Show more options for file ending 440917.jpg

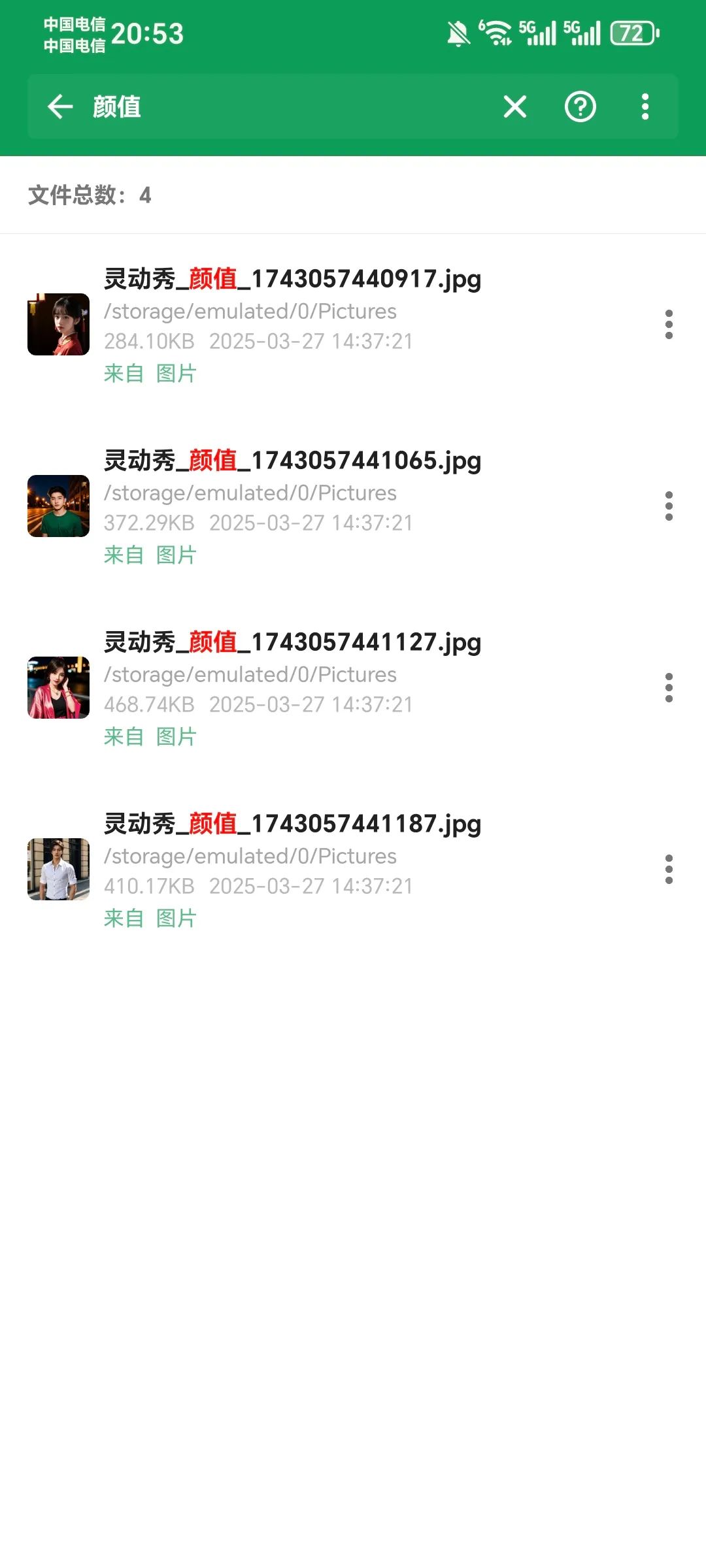pos(669,325)
